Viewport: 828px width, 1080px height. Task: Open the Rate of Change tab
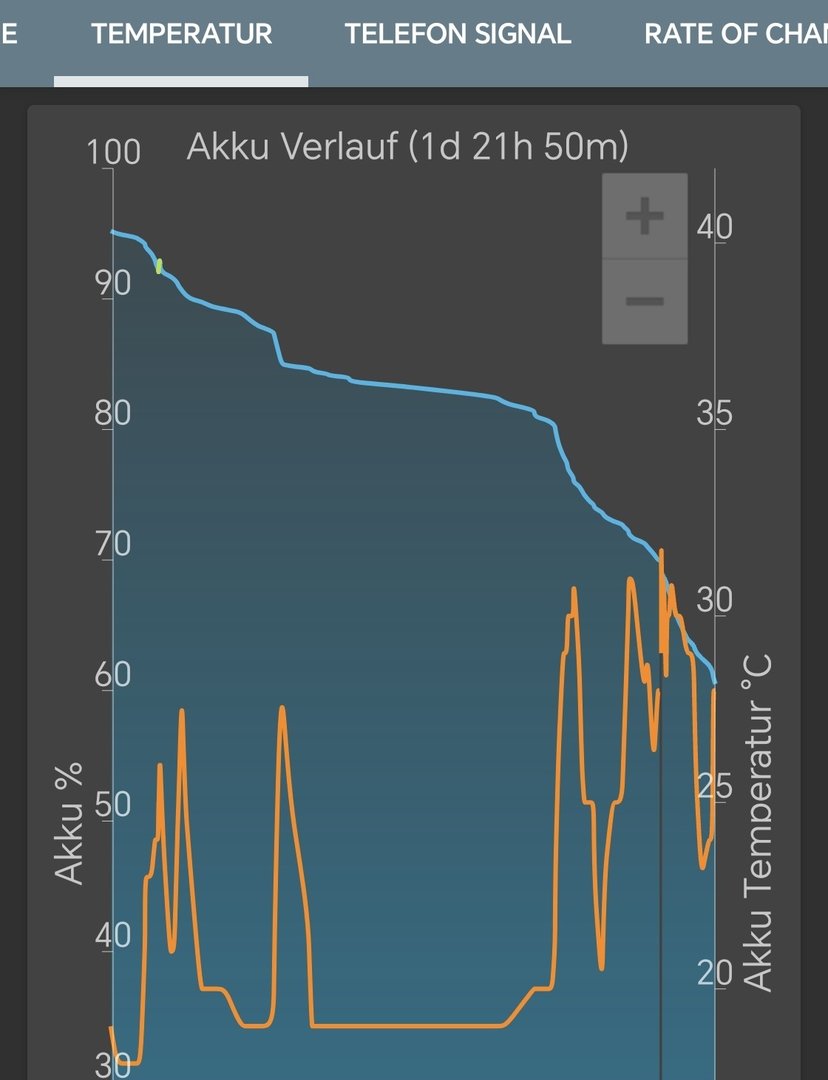coord(735,34)
